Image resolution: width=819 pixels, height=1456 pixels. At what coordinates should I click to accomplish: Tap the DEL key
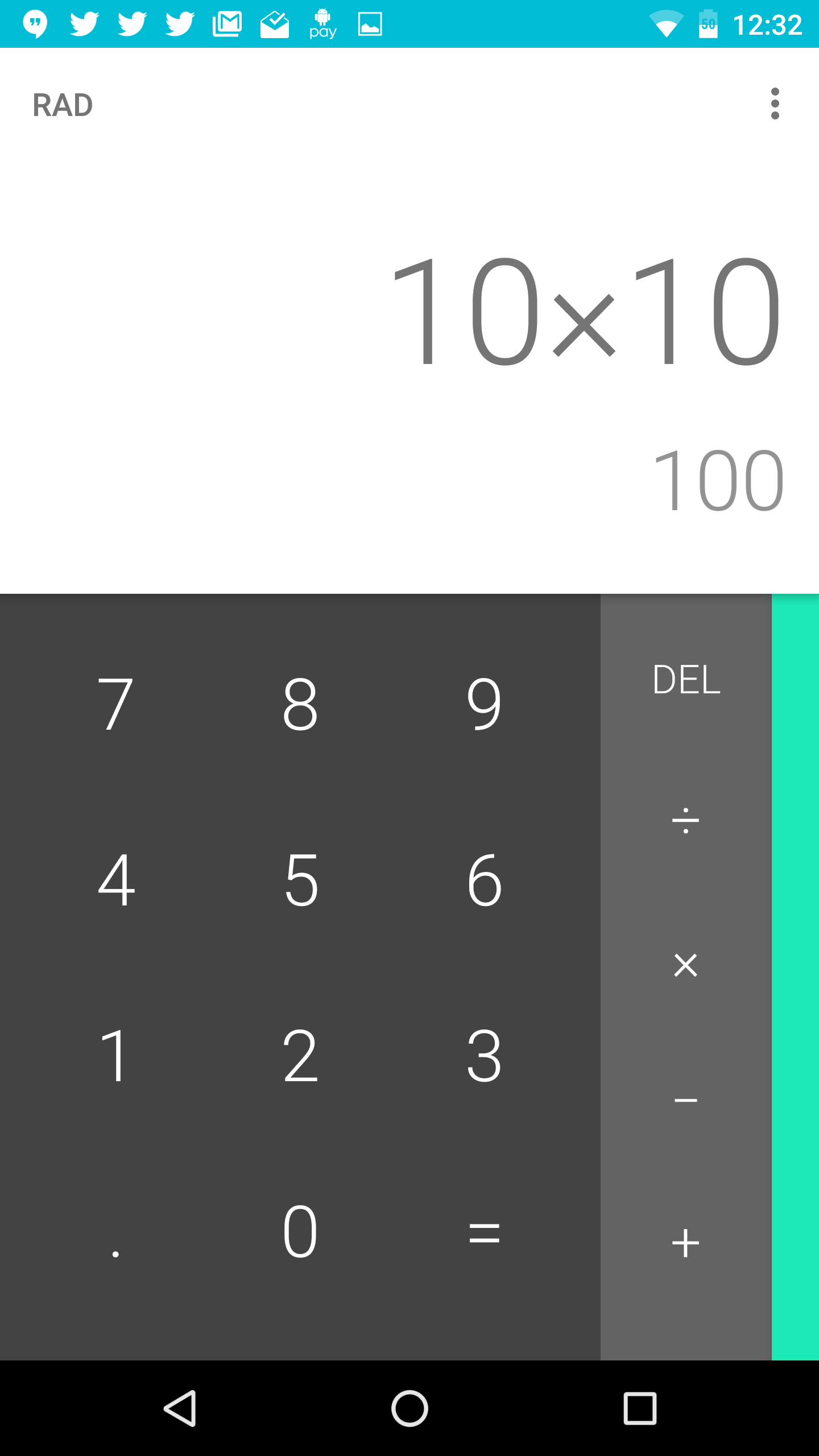pyautogui.click(x=686, y=680)
